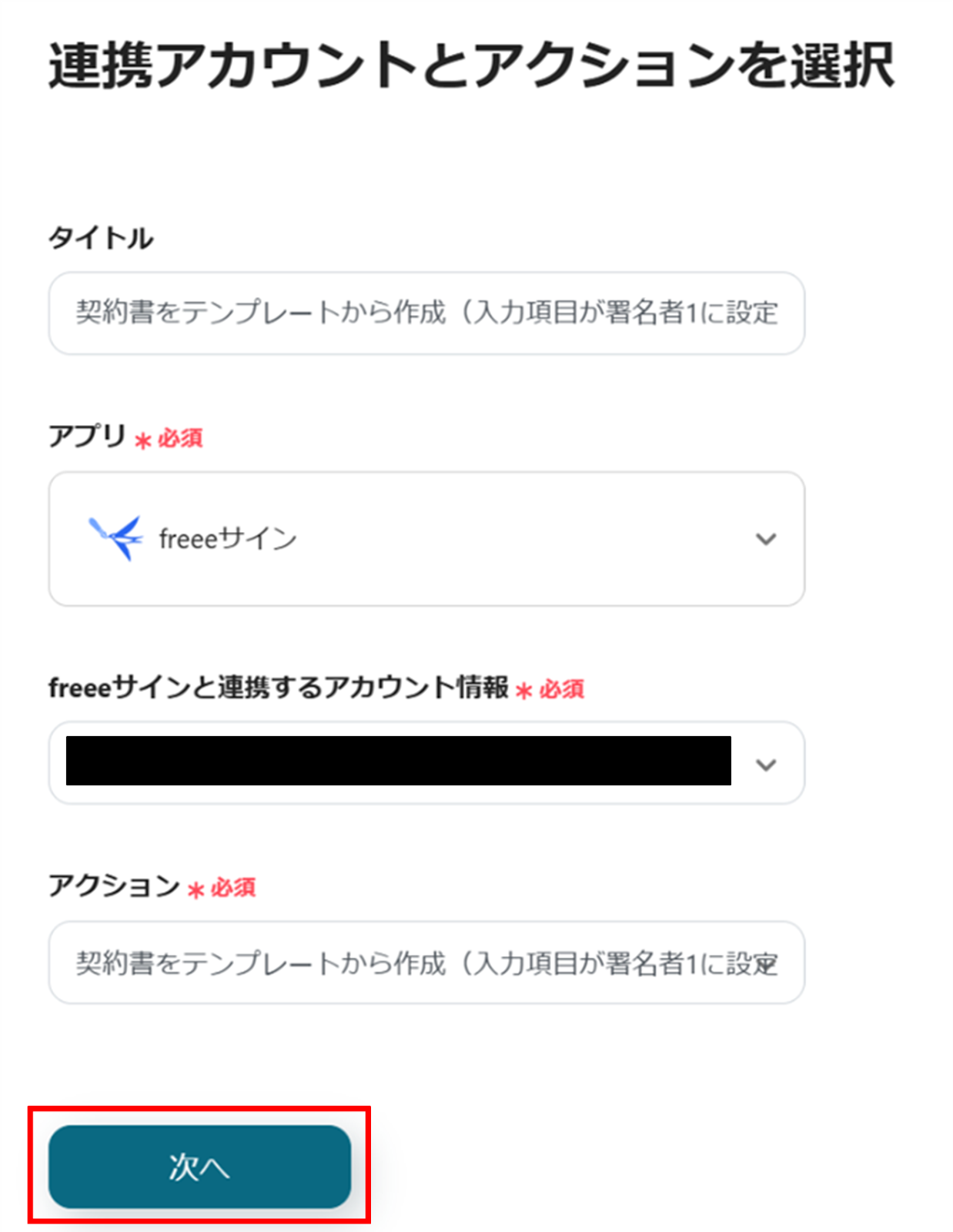The image size is (953, 1232).
Task: Open the アクション selection field
Action: [426, 962]
